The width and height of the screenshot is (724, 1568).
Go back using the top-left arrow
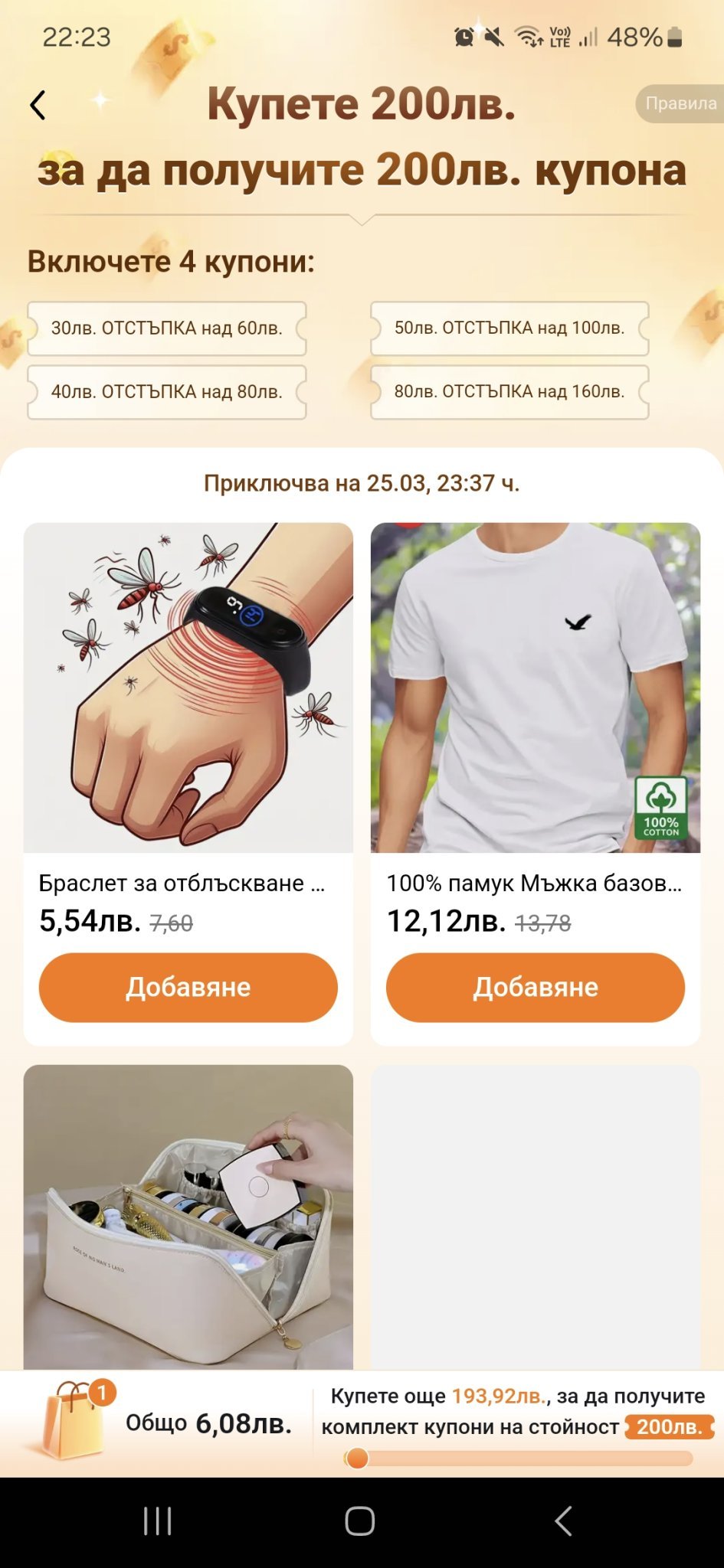click(x=38, y=105)
